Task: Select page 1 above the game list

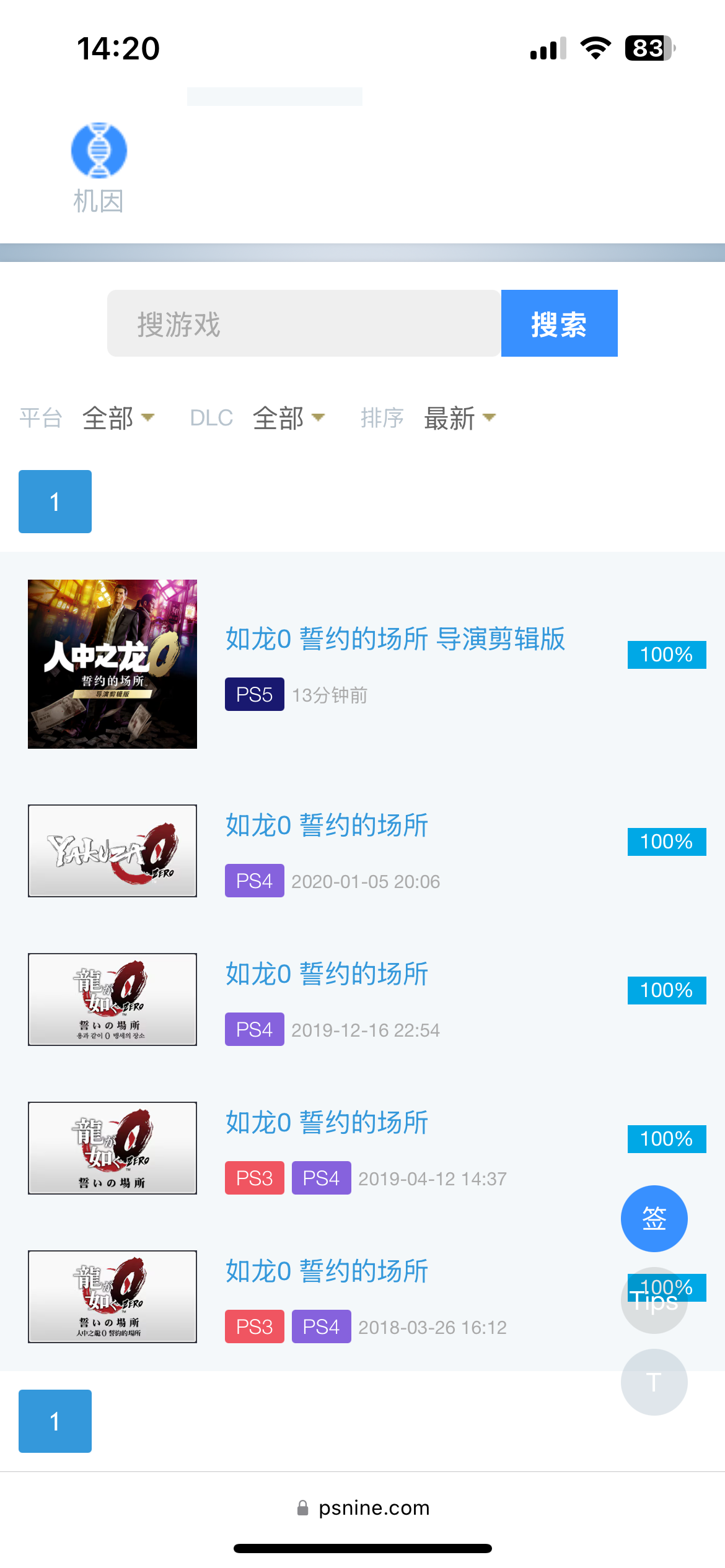Action: [55, 502]
